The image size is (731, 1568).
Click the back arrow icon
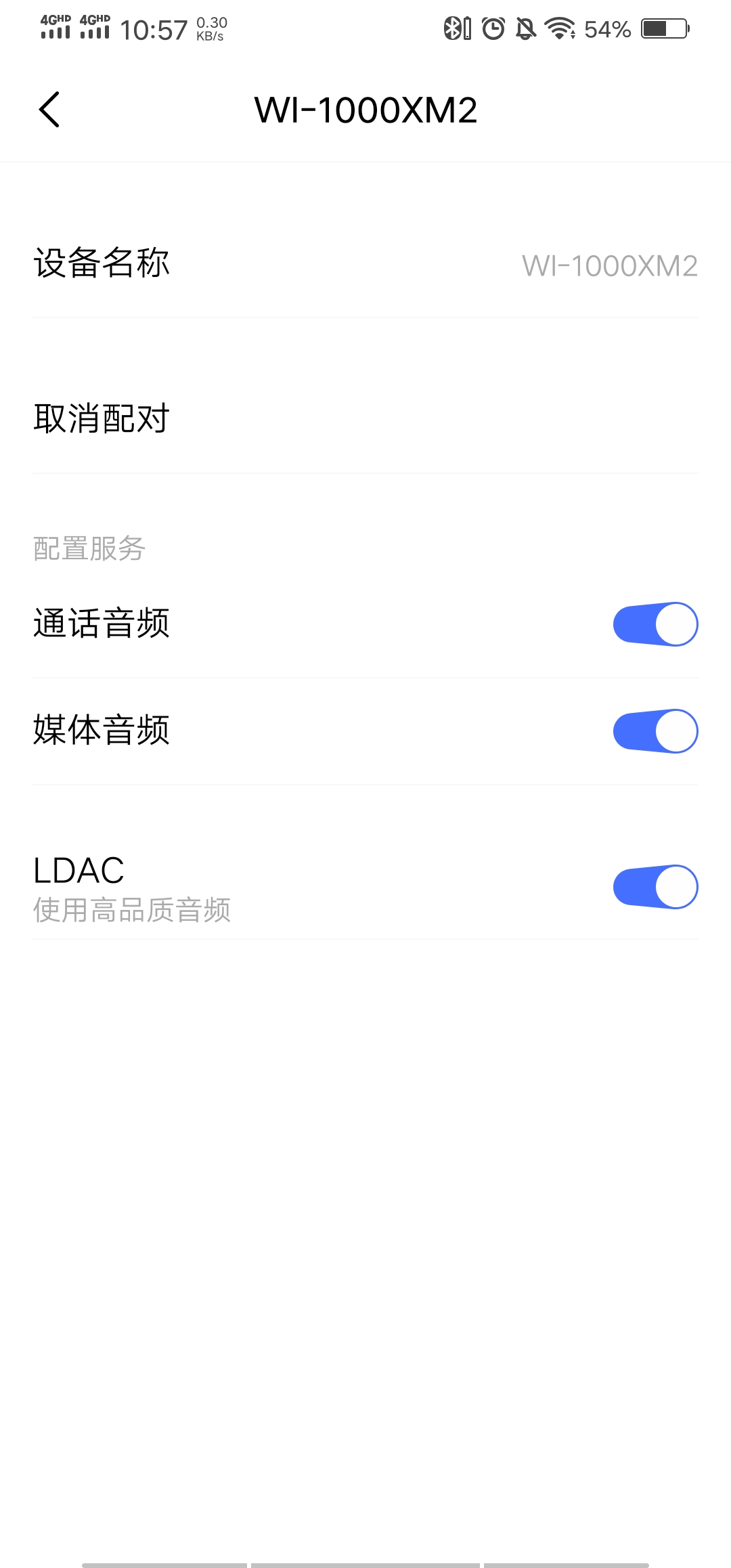(x=47, y=108)
